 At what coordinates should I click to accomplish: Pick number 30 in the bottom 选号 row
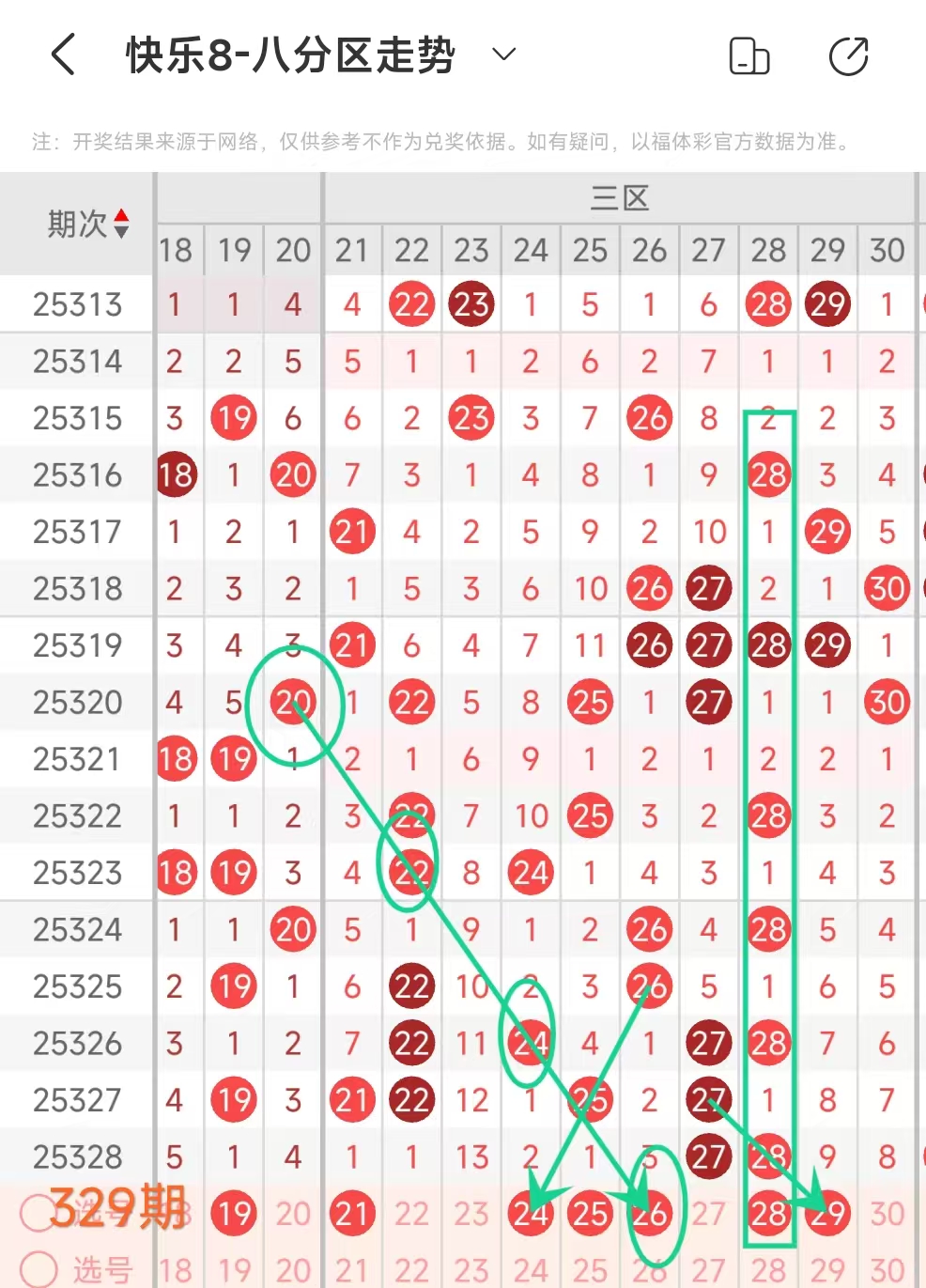point(887,1270)
